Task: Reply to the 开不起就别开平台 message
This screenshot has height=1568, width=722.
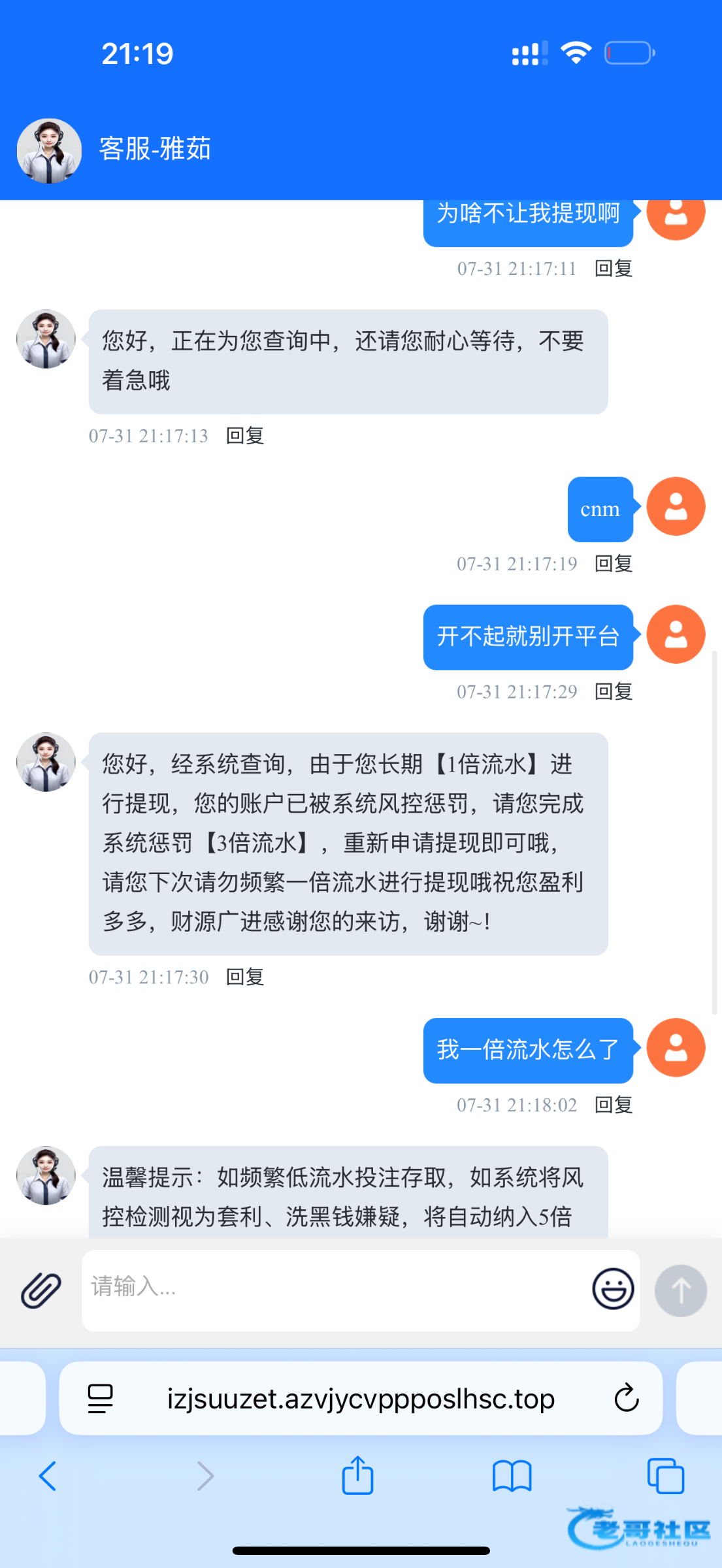Action: 614,692
